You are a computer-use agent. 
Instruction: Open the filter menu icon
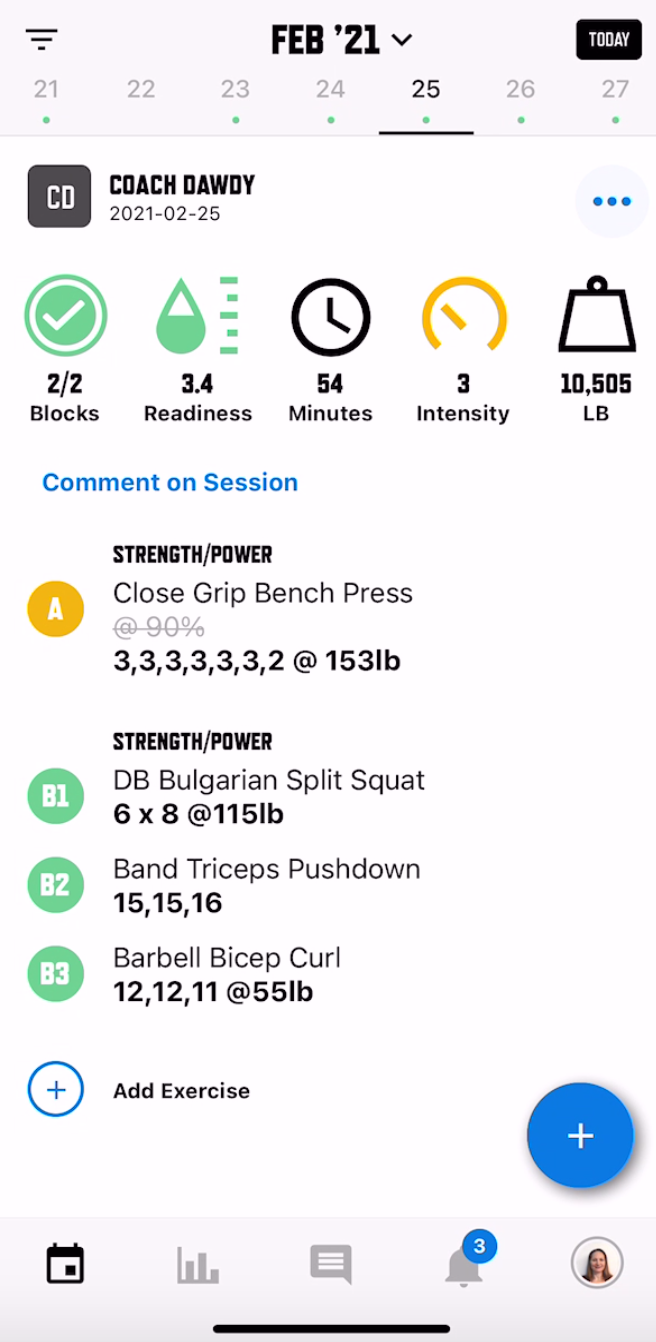coord(42,40)
